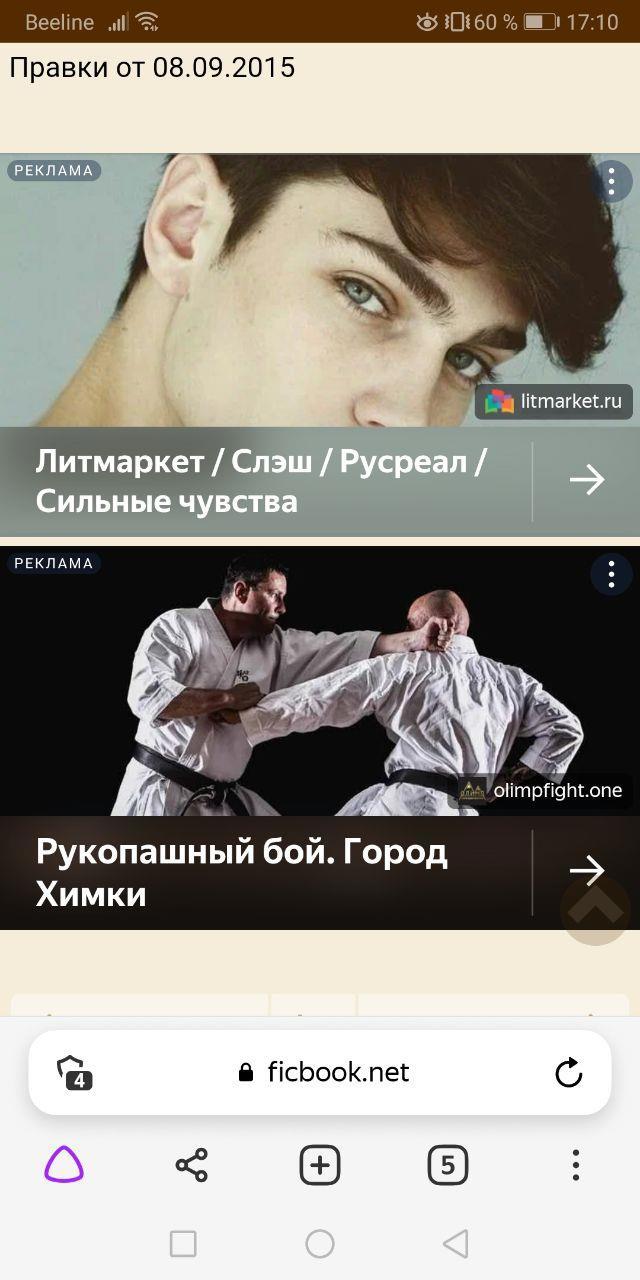The width and height of the screenshot is (640, 1280).
Task: Open the Литмаркет ad's three-dot options
Action: pyautogui.click(x=611, y=181)
